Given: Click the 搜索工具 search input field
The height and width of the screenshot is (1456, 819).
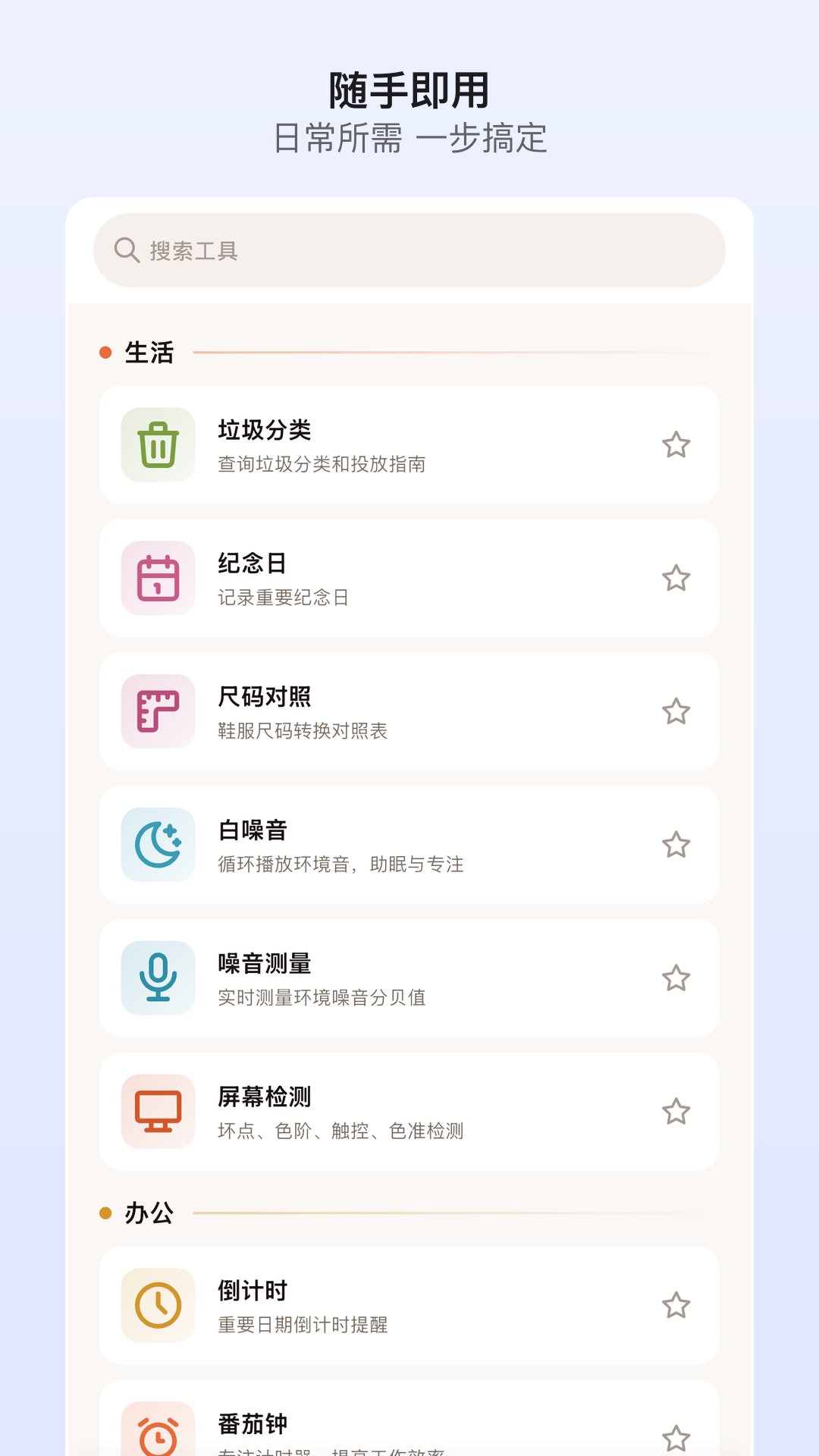Looking at the screenshot, I should (409, 249).
